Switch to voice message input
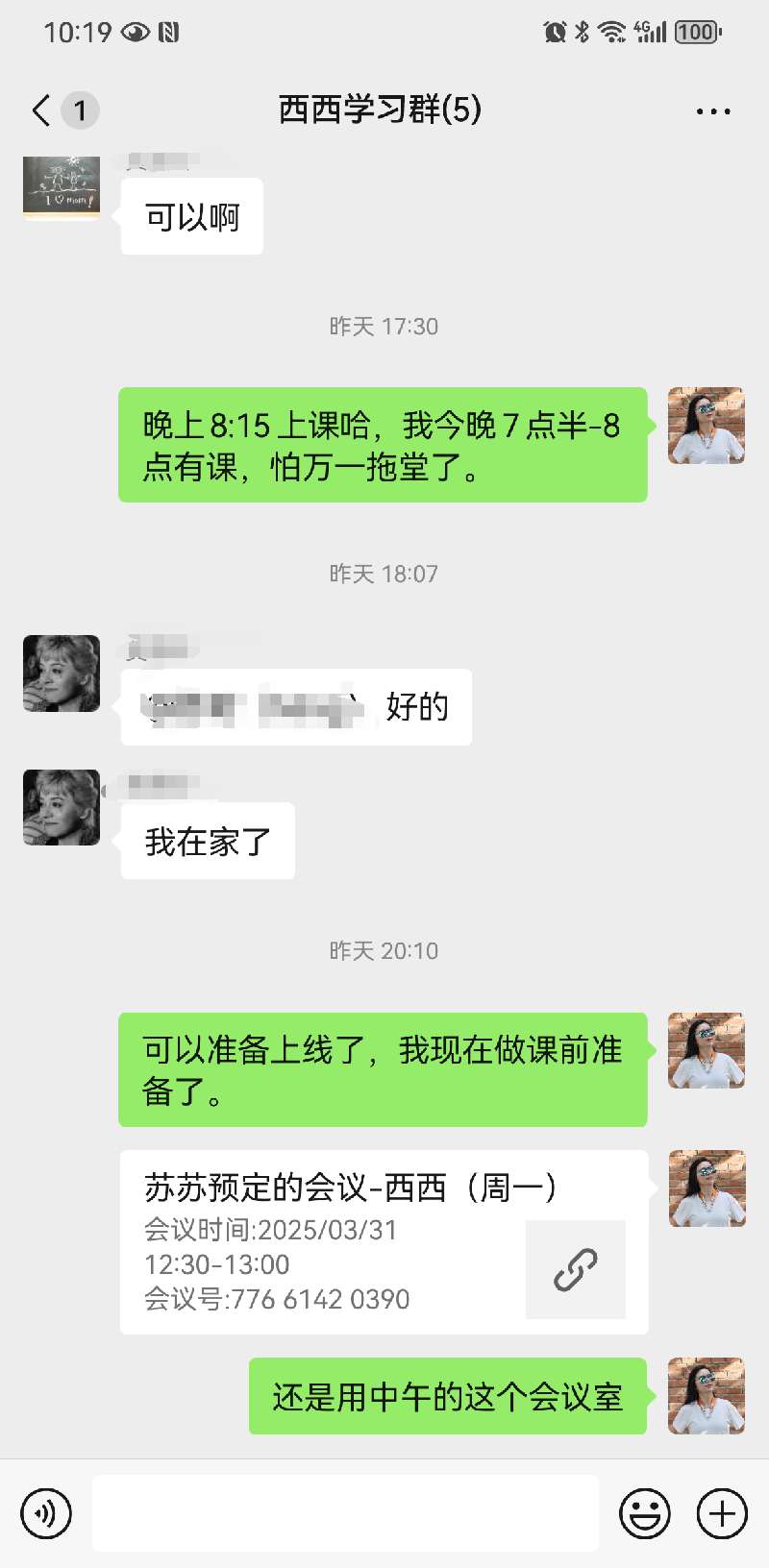 (45, 1513)
